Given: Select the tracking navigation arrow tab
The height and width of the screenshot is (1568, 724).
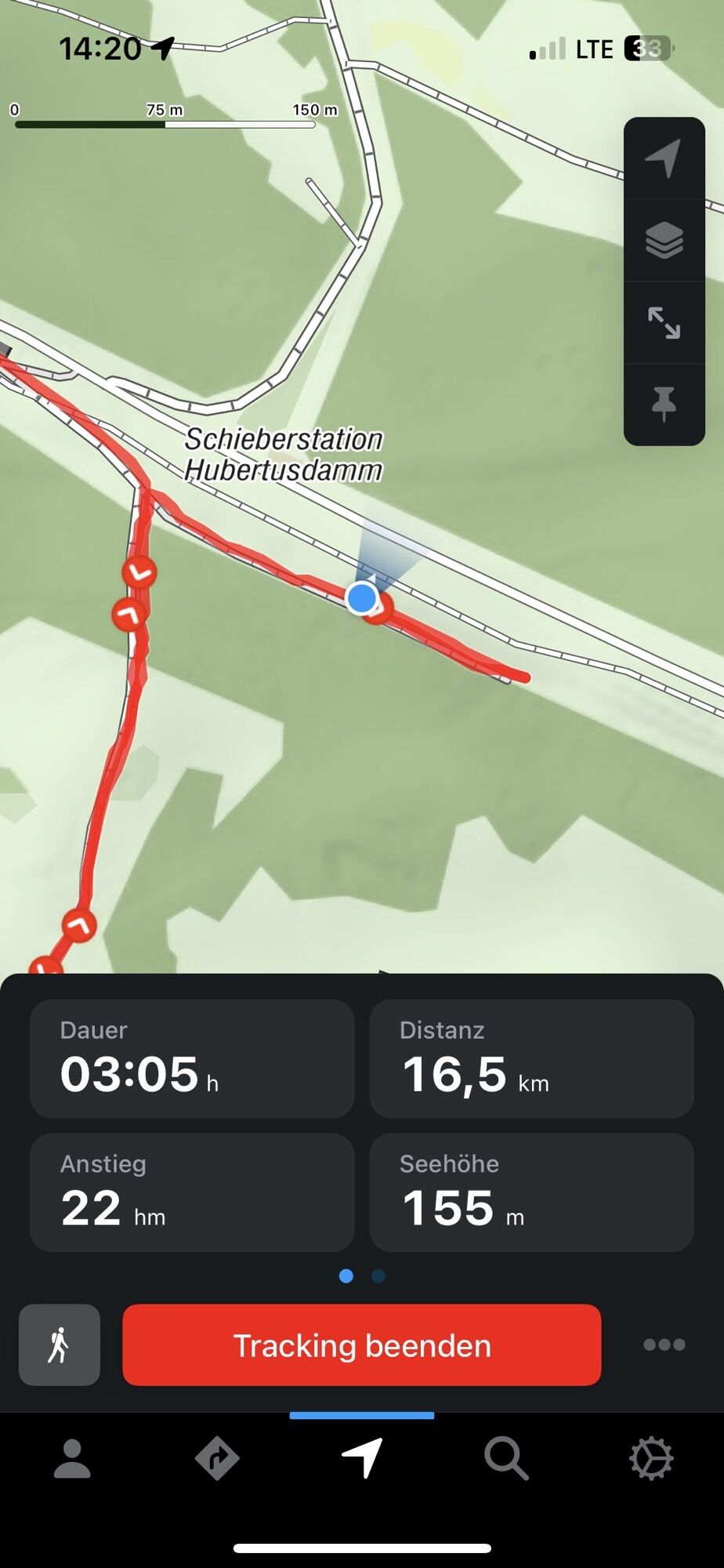Looking at the screenshot, I should point(362,1459).
